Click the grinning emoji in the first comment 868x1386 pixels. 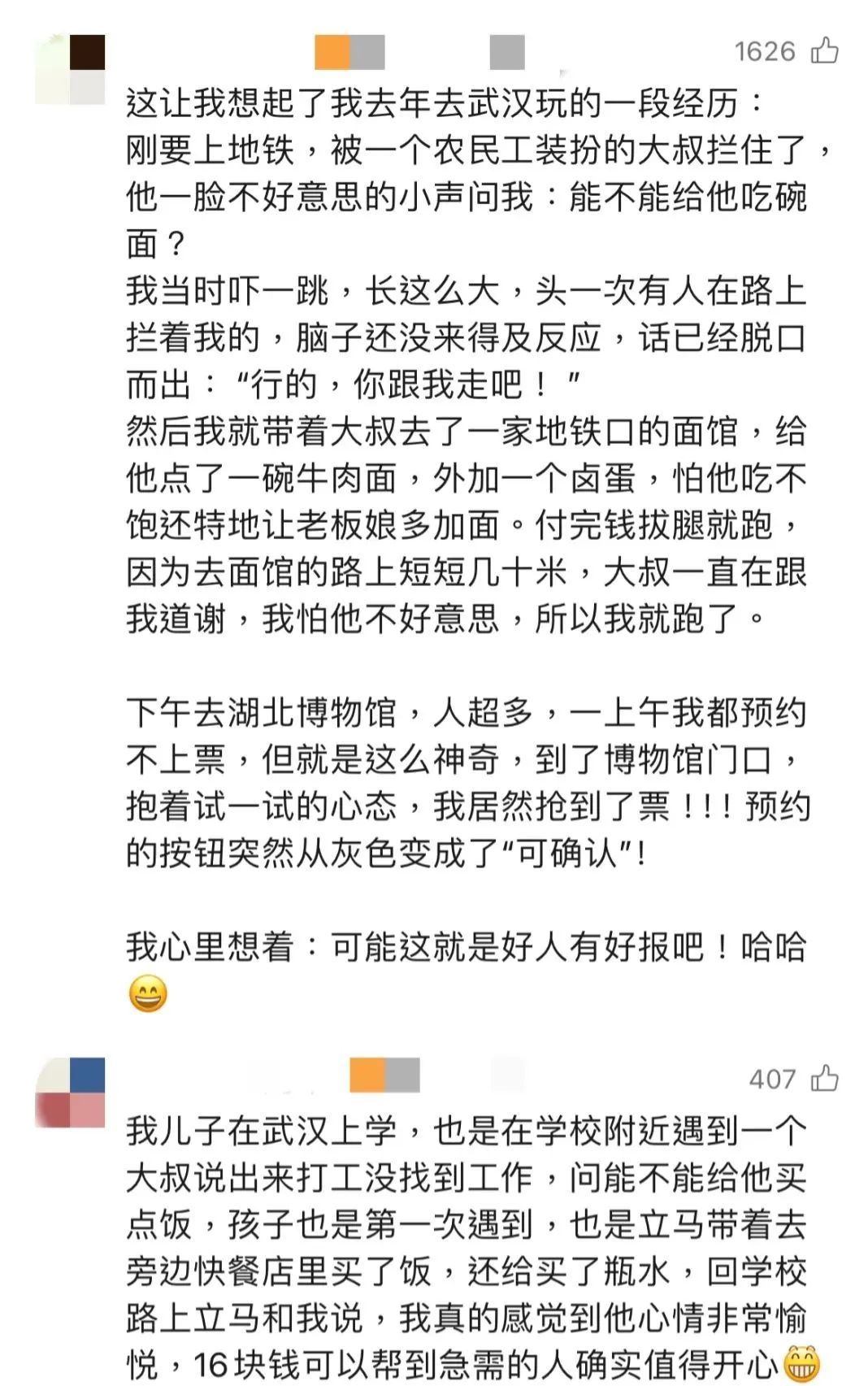147,993
